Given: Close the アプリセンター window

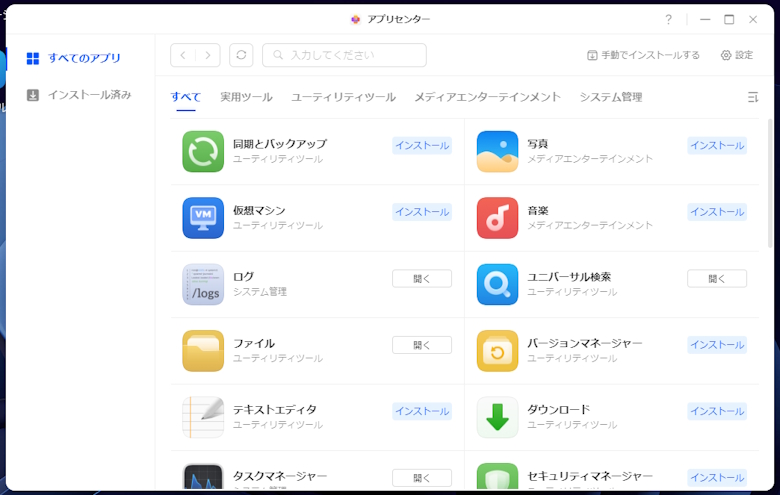Looking at the screenshot, I should click(x=753, y=19).
